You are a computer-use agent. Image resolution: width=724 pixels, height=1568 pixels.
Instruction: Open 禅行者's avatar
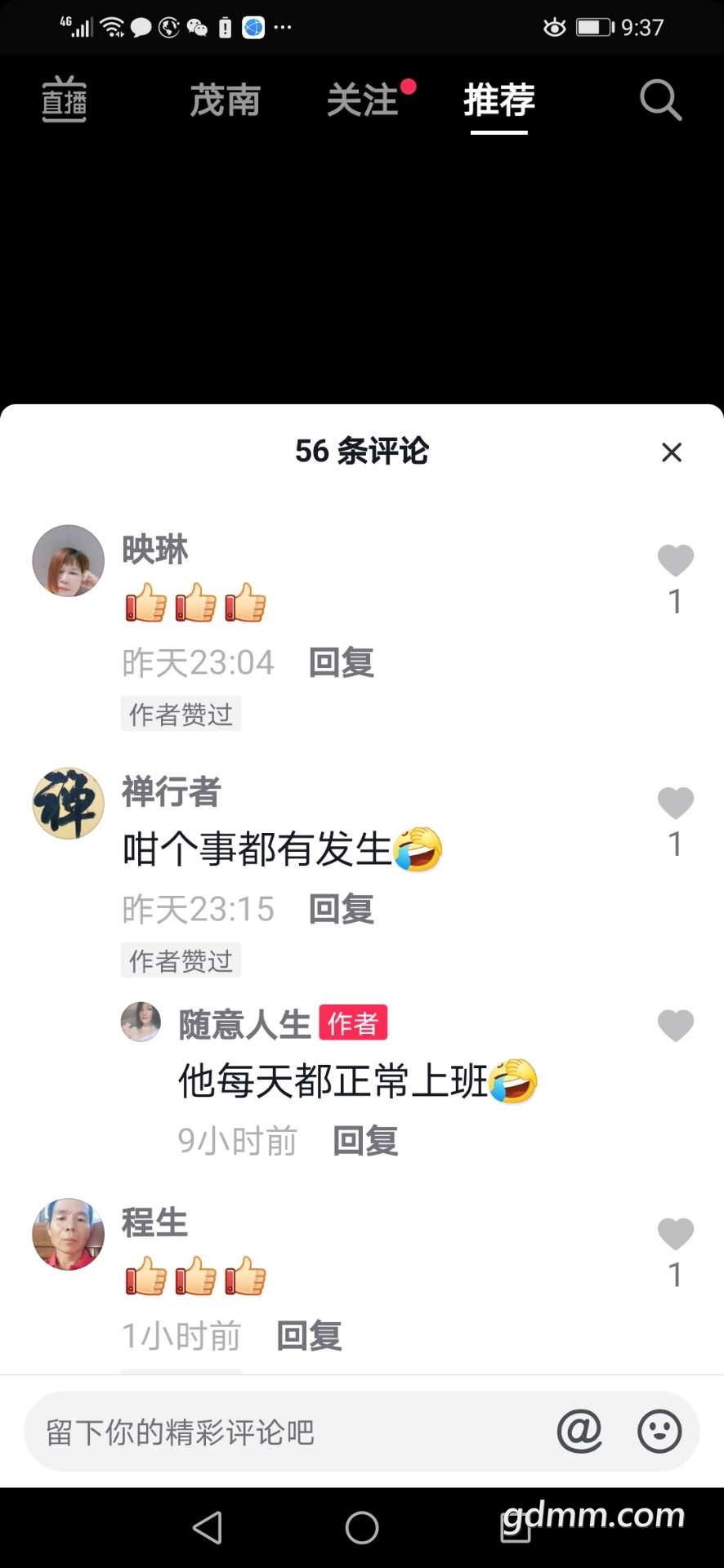69,804
